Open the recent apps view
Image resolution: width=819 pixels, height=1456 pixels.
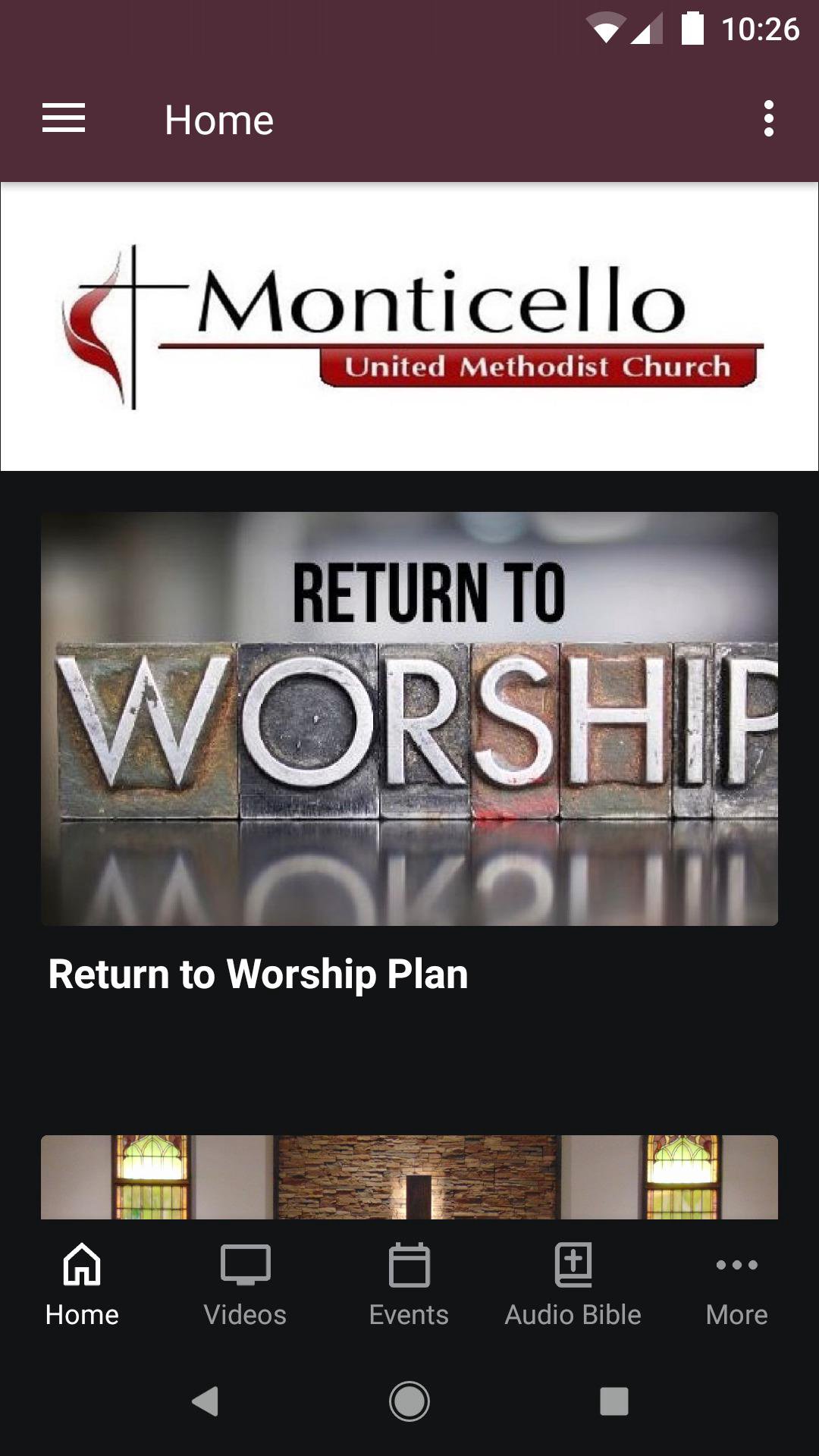[613, 1401]
